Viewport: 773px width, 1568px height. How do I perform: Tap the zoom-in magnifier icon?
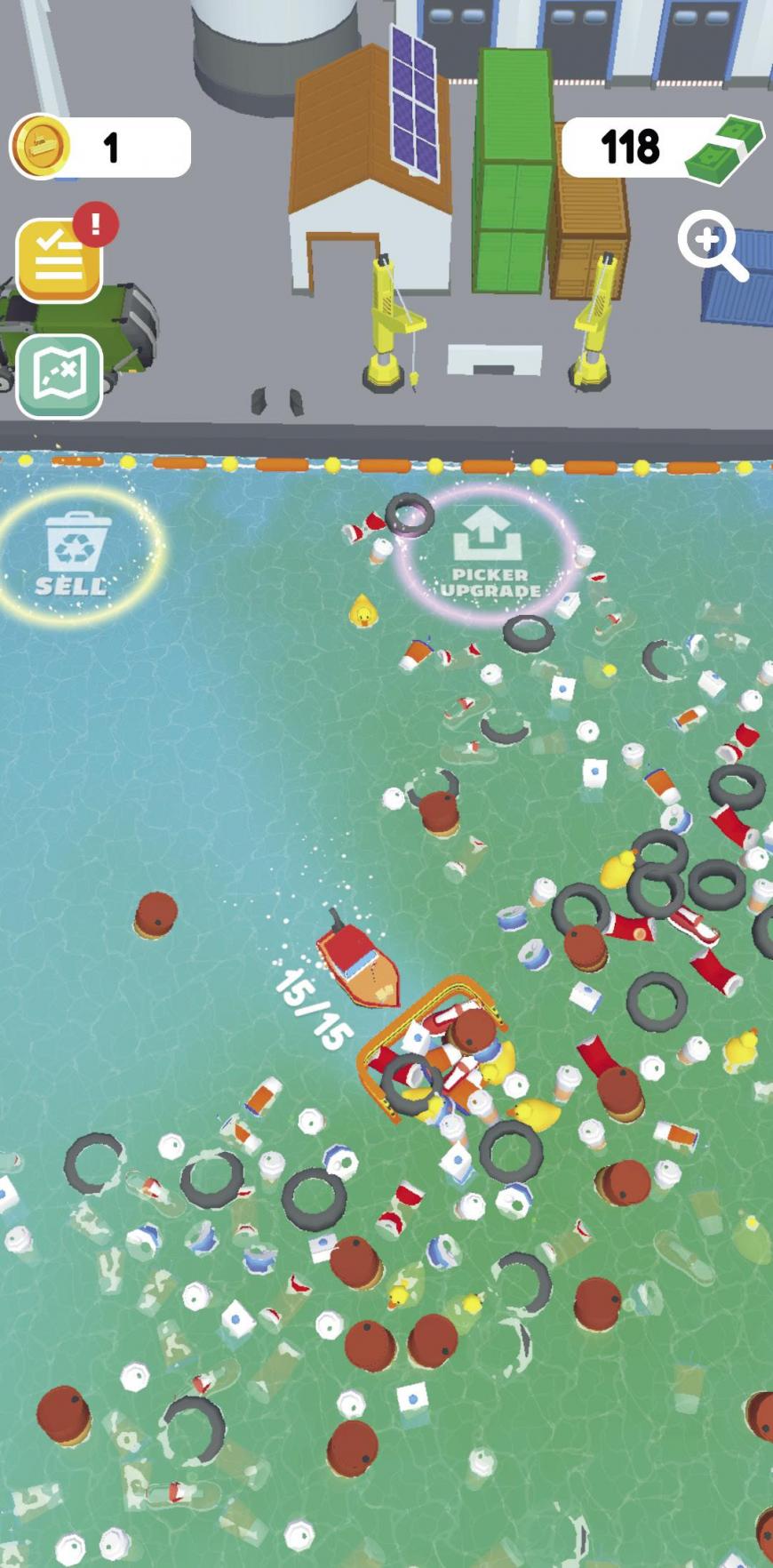click(x=713, y=244)
